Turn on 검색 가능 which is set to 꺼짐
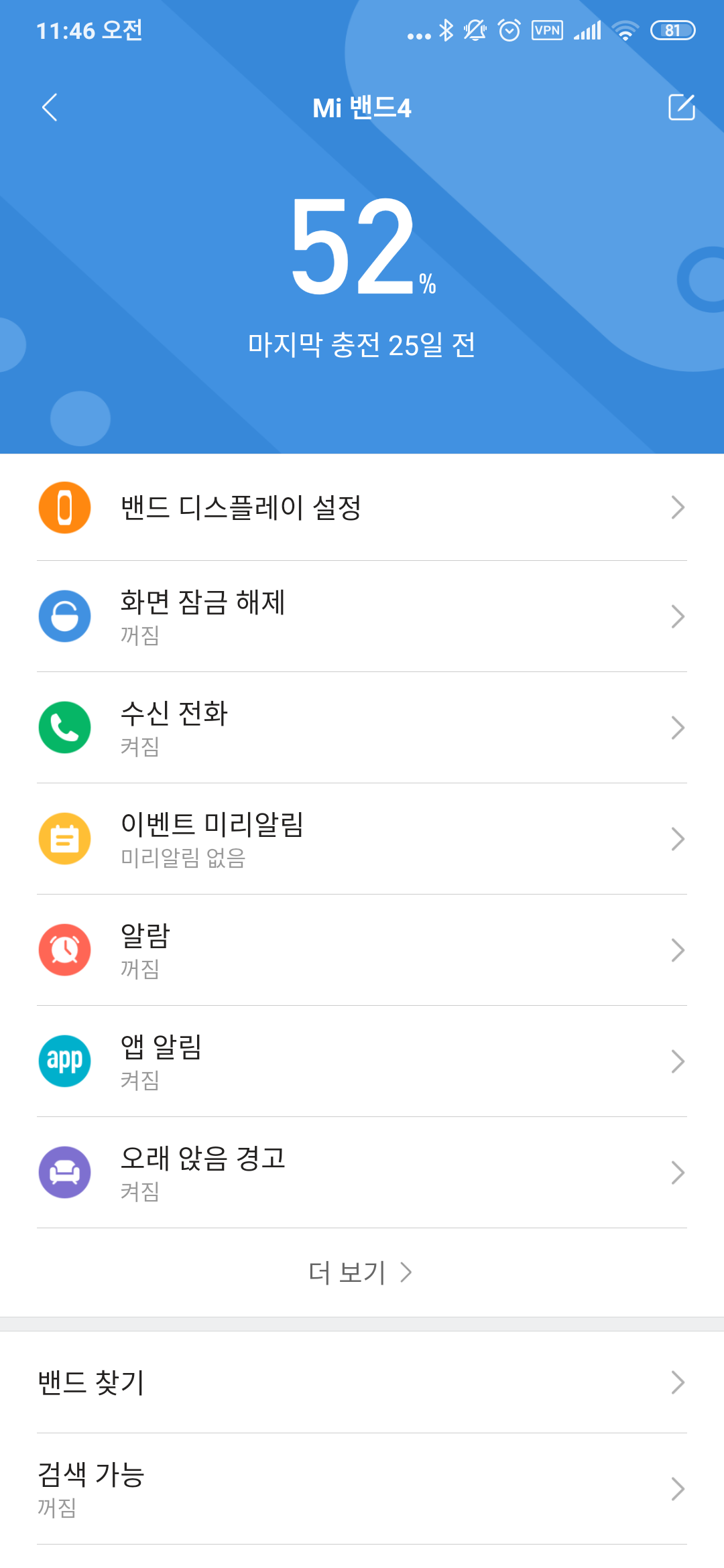The width and height of the screenshot is (724, 1568). (x=362, y=1491)
